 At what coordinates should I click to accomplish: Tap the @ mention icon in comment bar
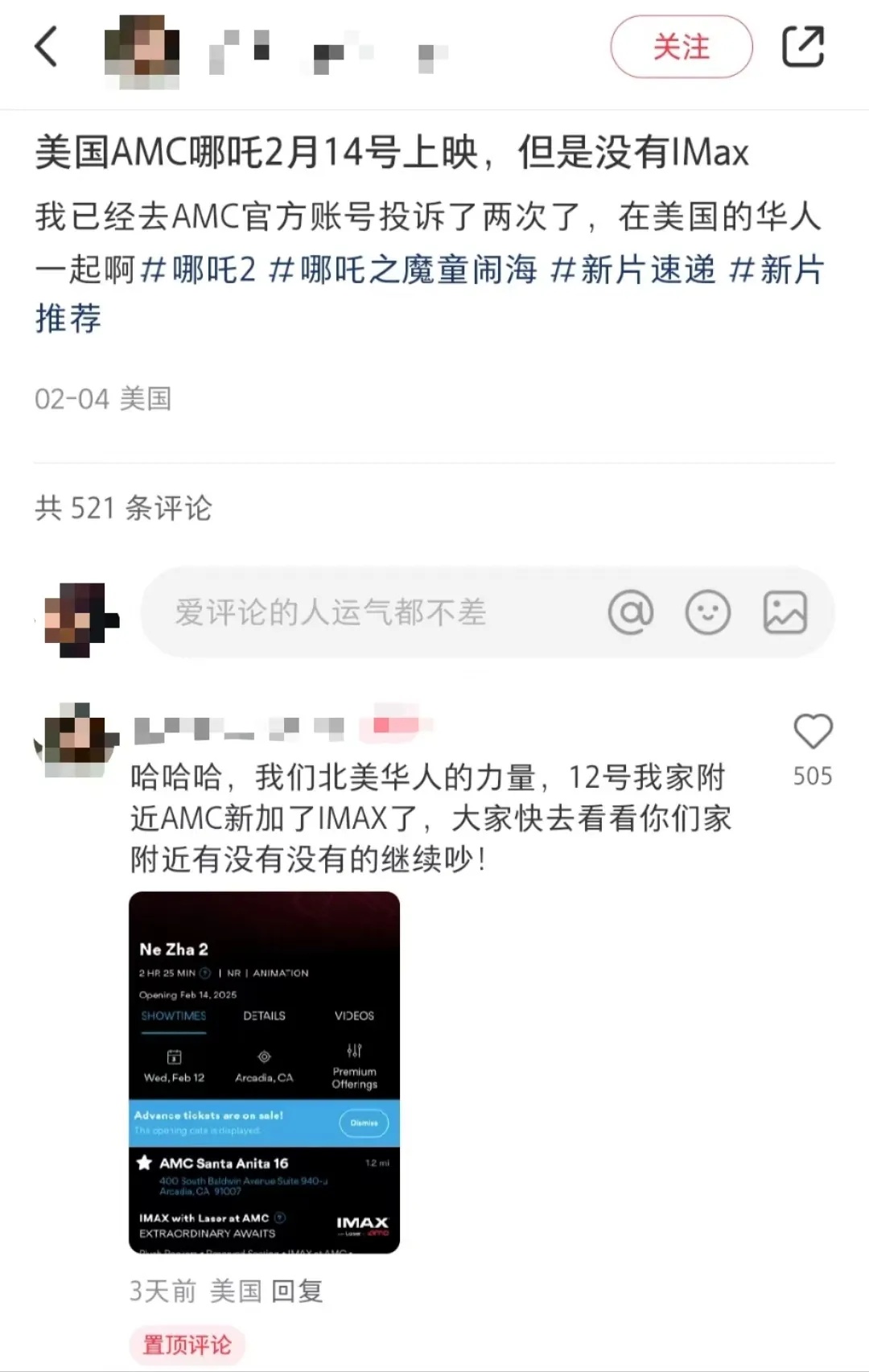click(632, 612)
